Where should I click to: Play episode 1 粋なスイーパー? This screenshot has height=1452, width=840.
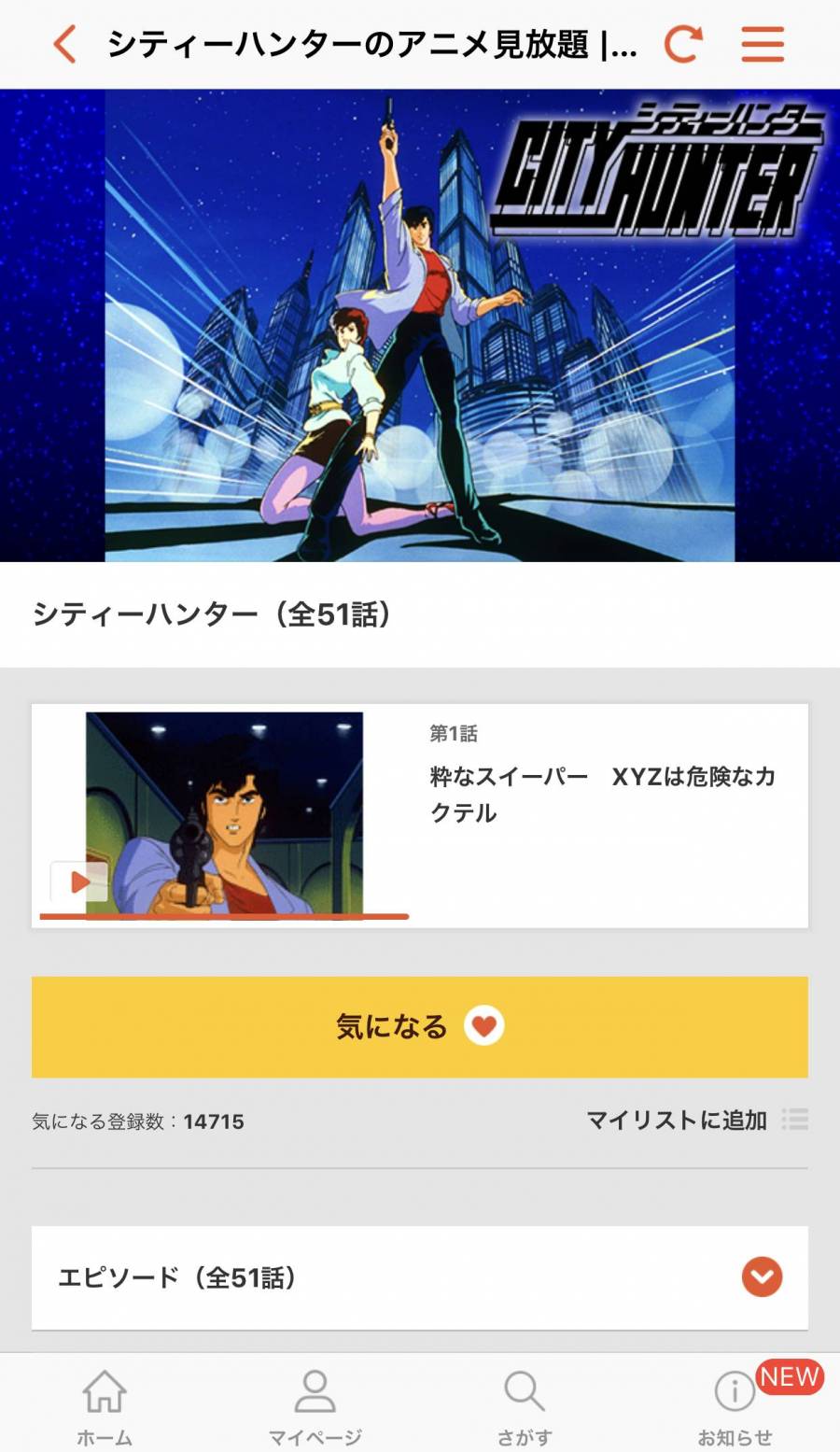tap(80, 881)
